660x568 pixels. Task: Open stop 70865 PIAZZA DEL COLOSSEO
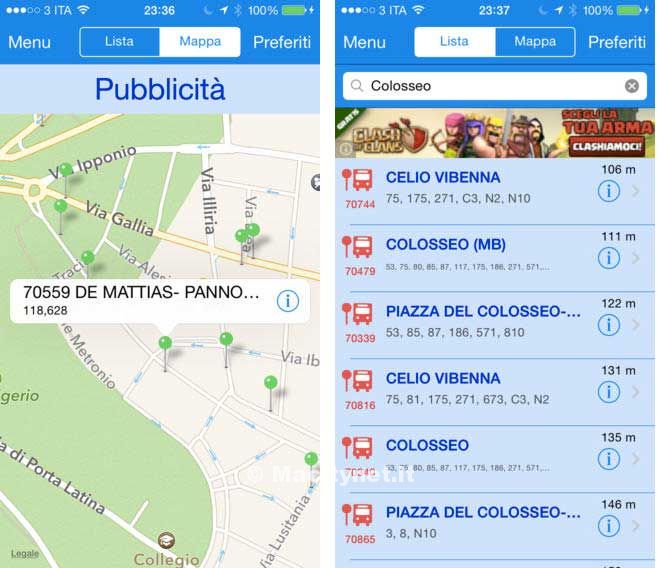470,522
